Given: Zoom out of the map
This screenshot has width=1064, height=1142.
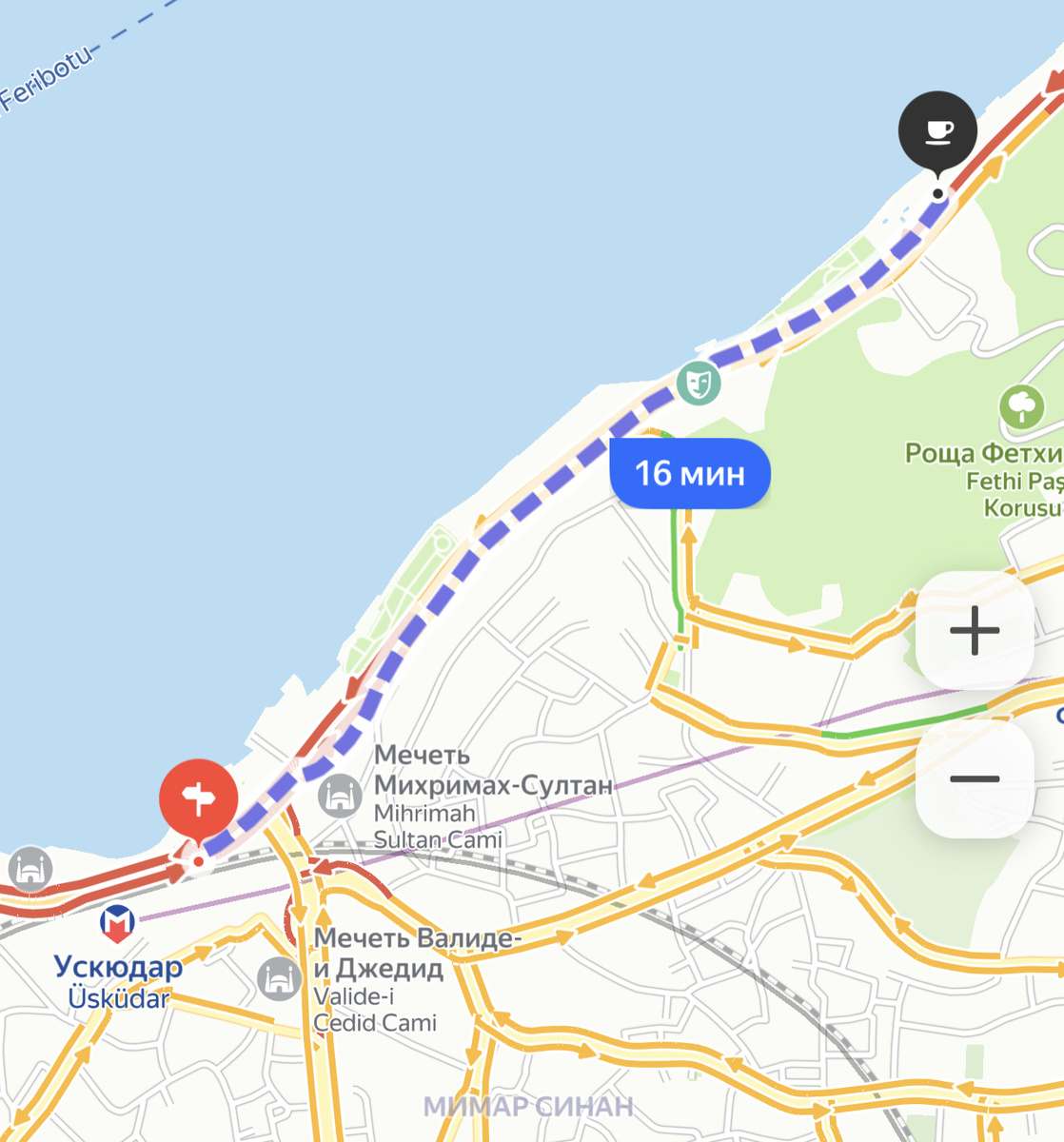Looking at the screenshot, I should click(x=975, y=778).
